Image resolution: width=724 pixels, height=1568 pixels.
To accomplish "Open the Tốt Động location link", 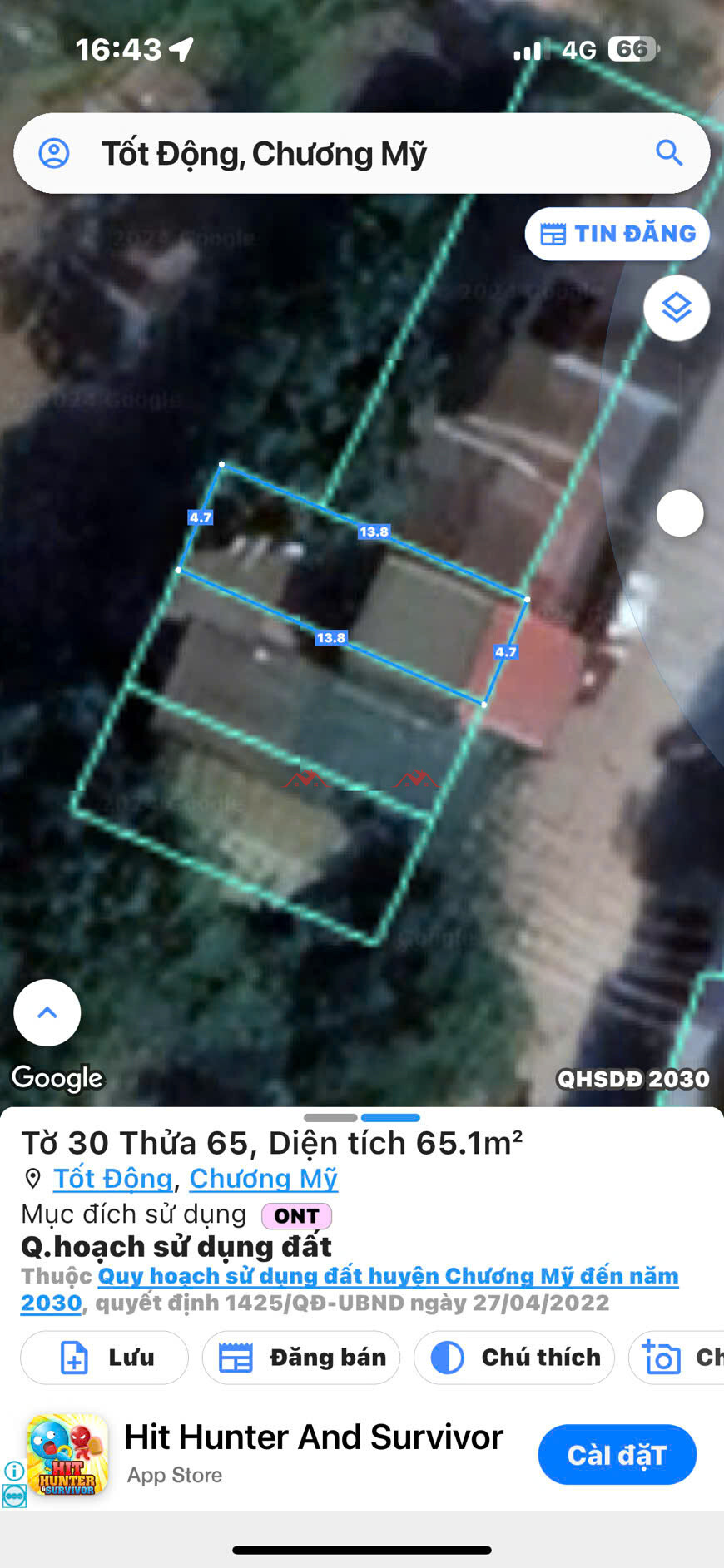I will coord(112,1179).
